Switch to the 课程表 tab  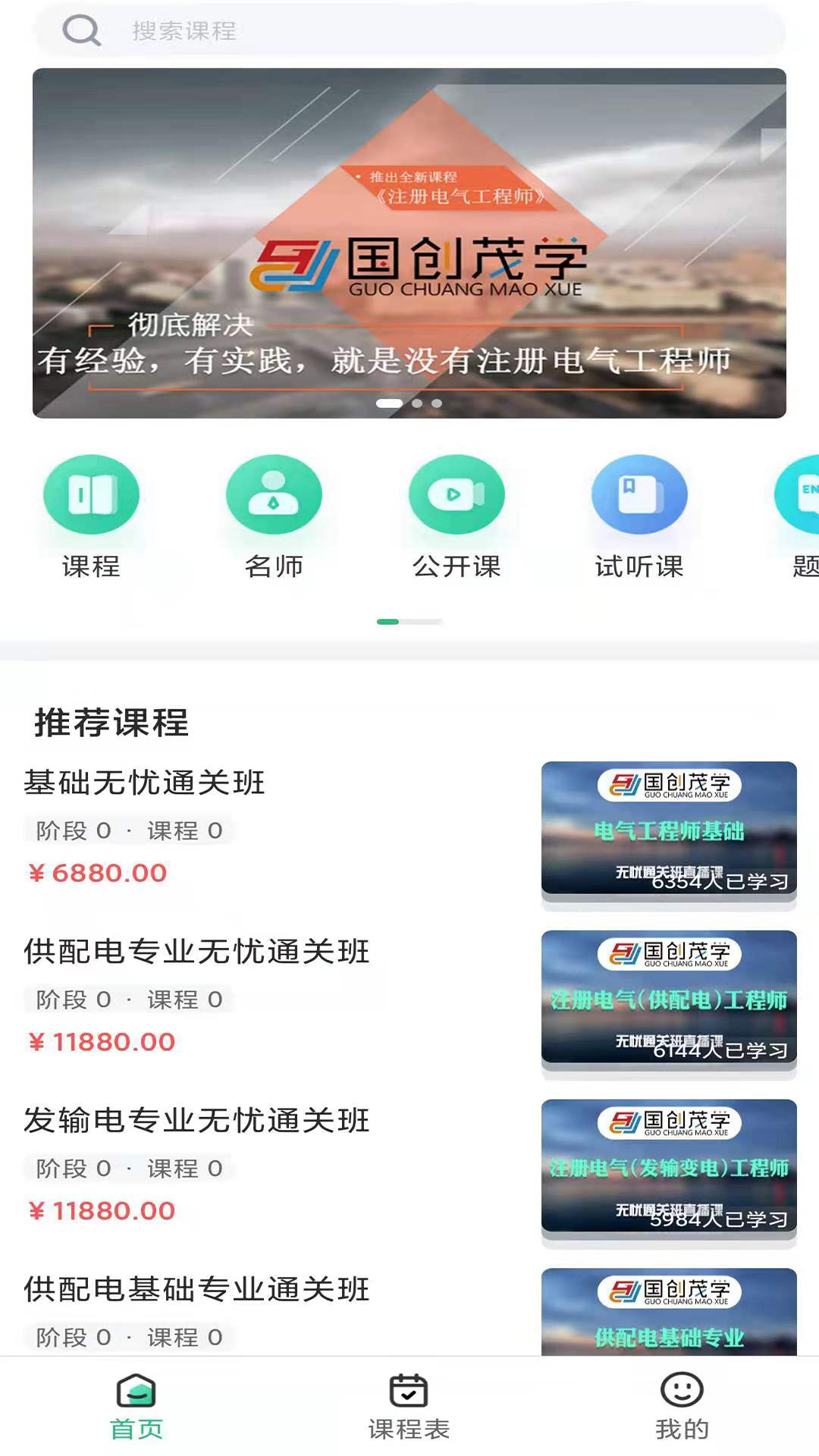pos(409,1407)
